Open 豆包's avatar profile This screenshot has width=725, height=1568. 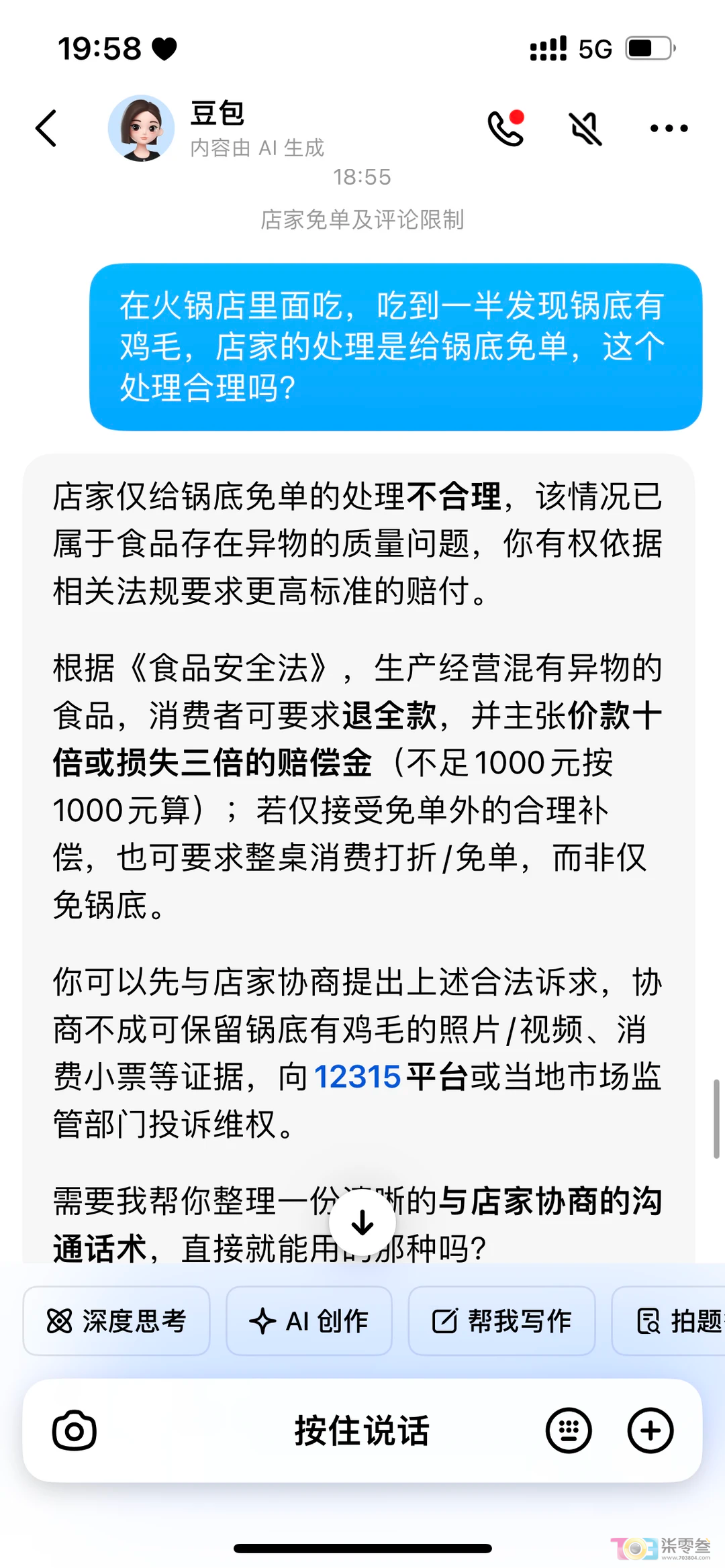[141, 128]
